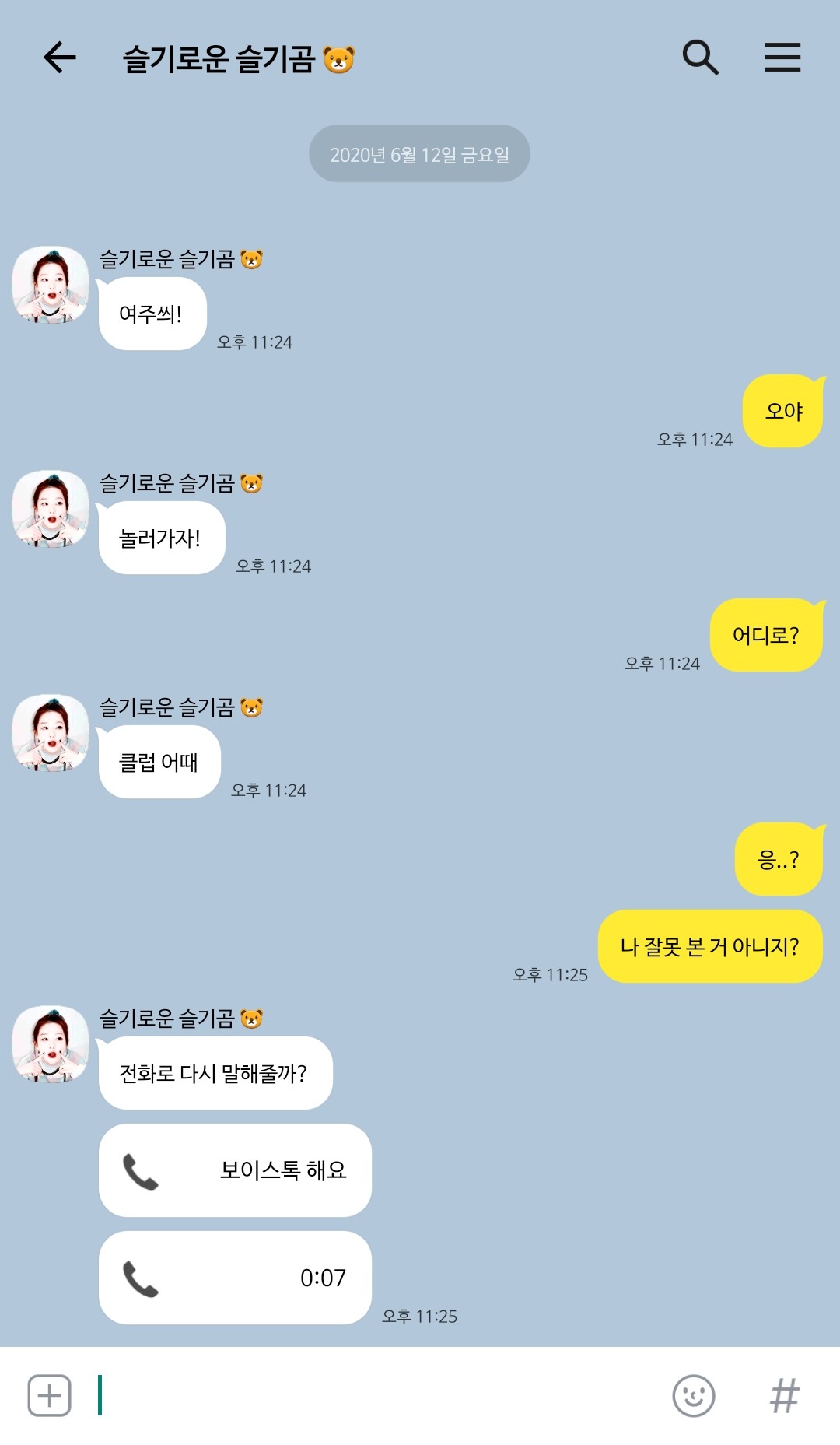This screenshot has width=840, height=1445.
Task: Open the plus attachment menu
Action: click(50, 1395)
